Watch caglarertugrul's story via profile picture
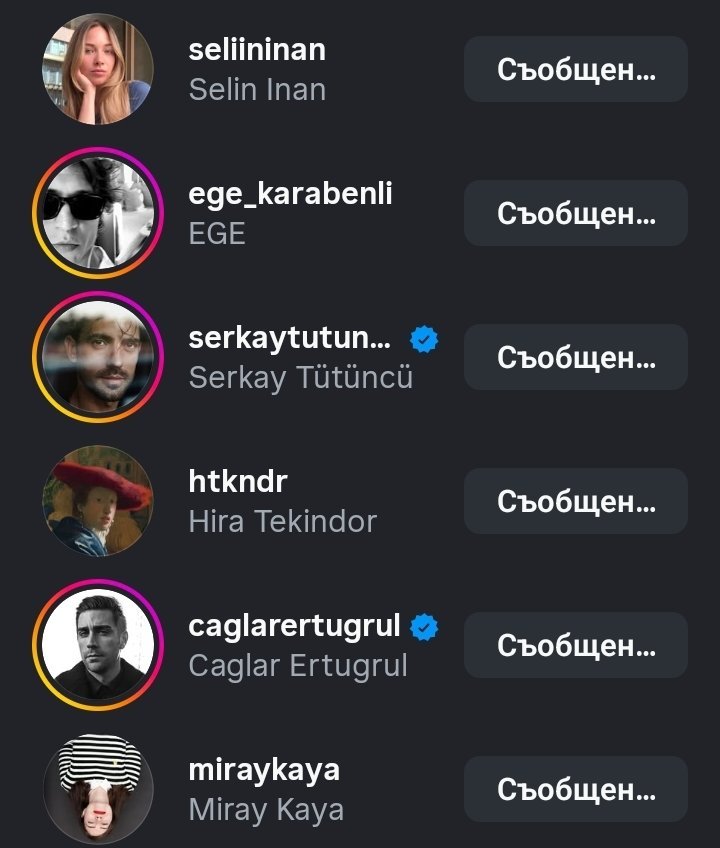Screen dimensions: 720x848 [97, 645]
